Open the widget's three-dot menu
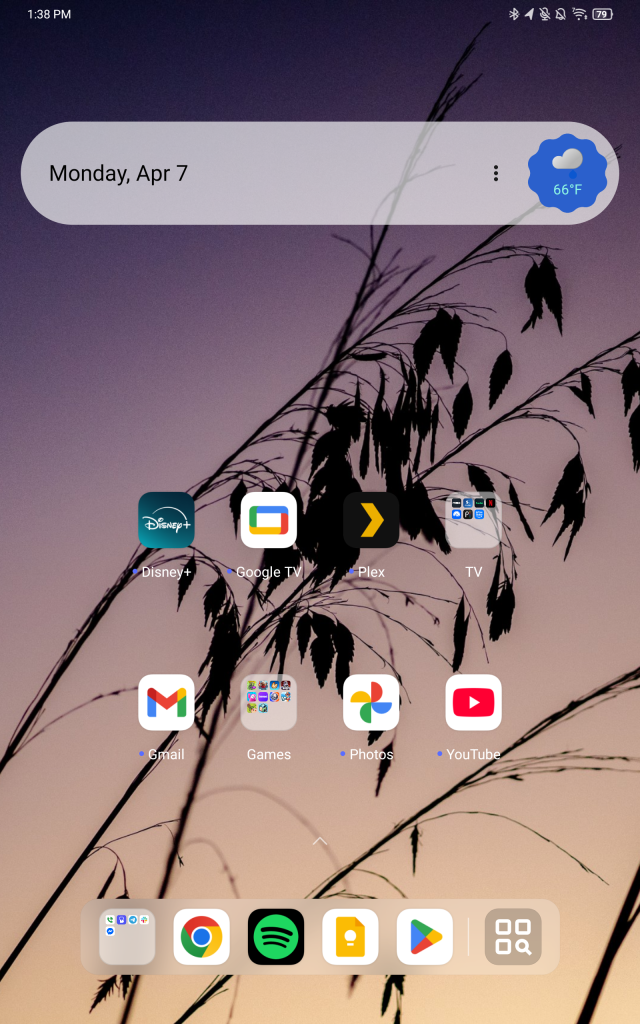 pos(496,173)
